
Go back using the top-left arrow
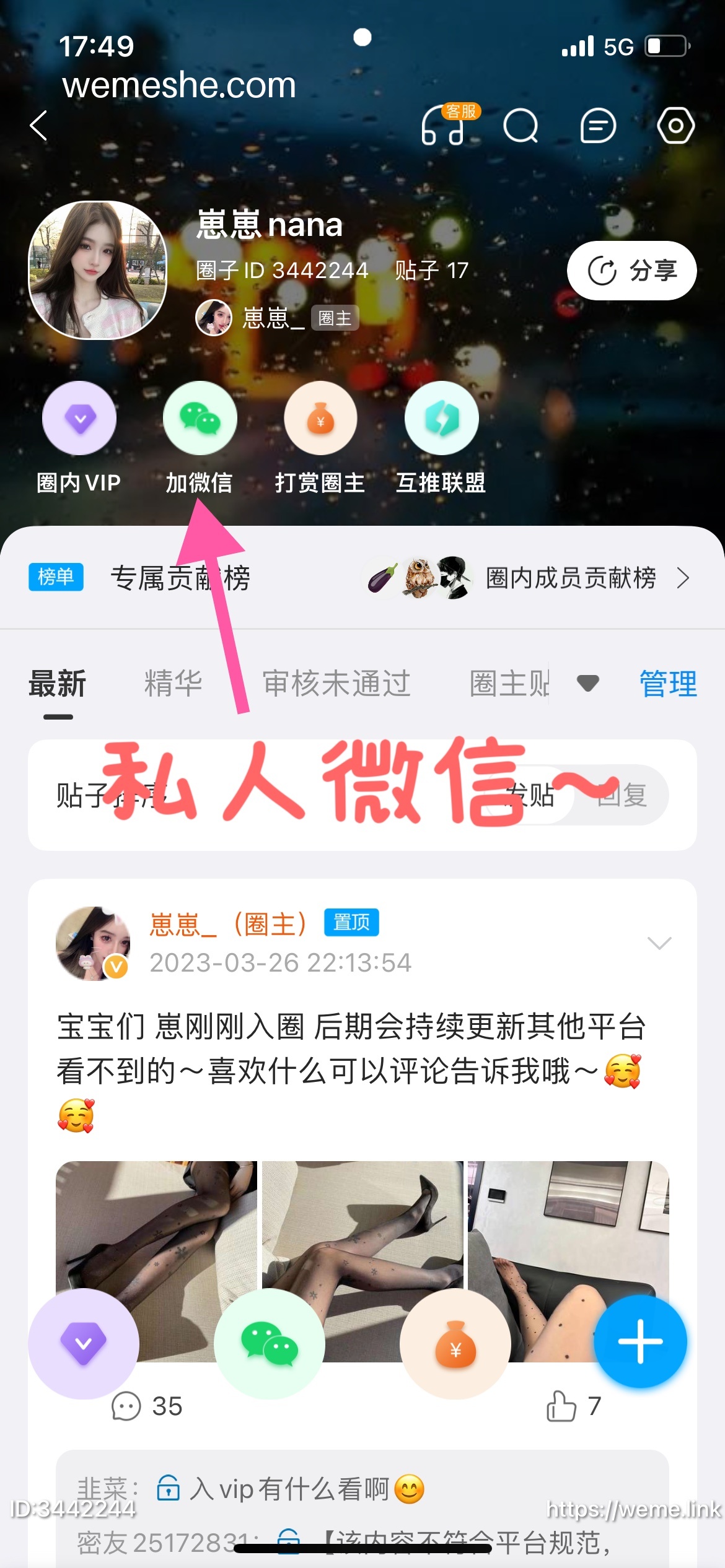point(38,126)
